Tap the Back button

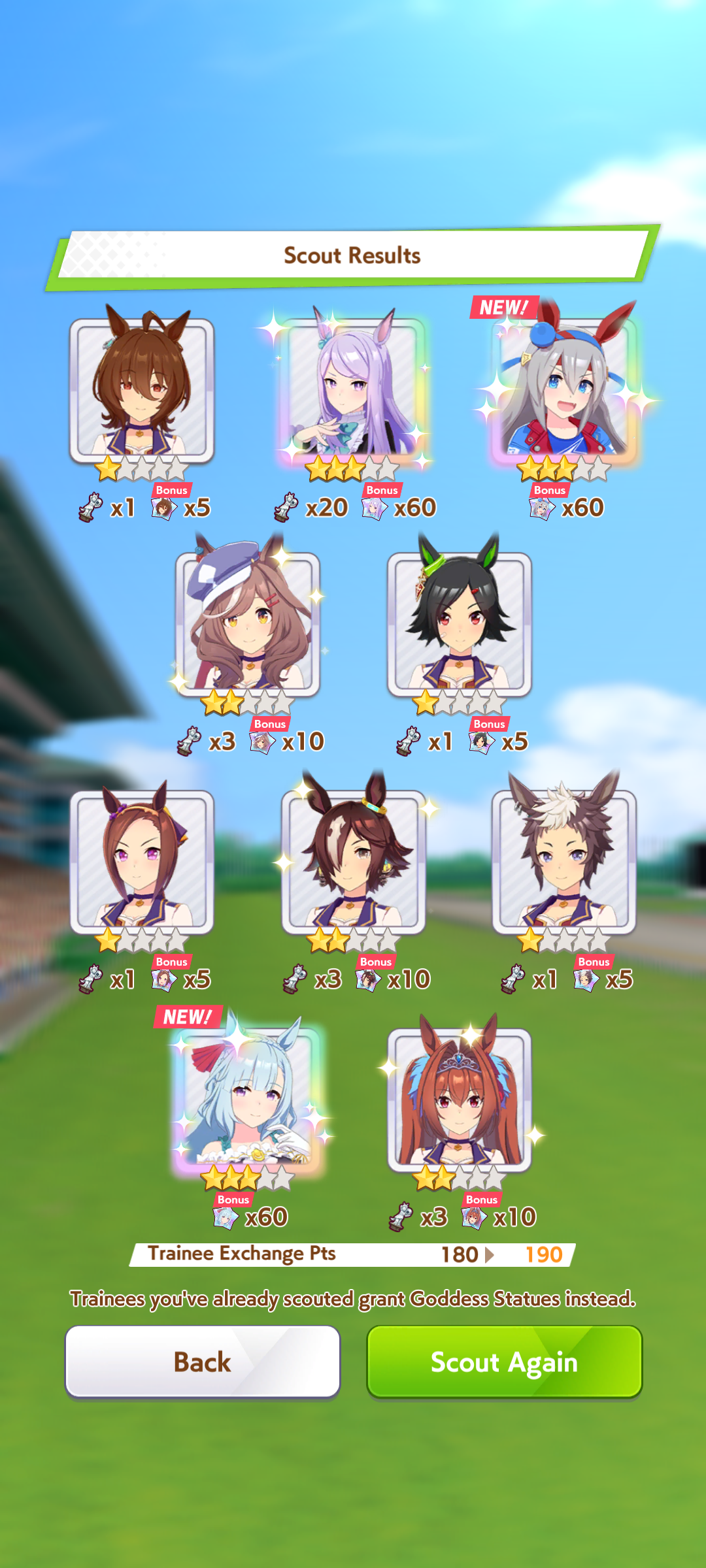[x=203, y=1362]
